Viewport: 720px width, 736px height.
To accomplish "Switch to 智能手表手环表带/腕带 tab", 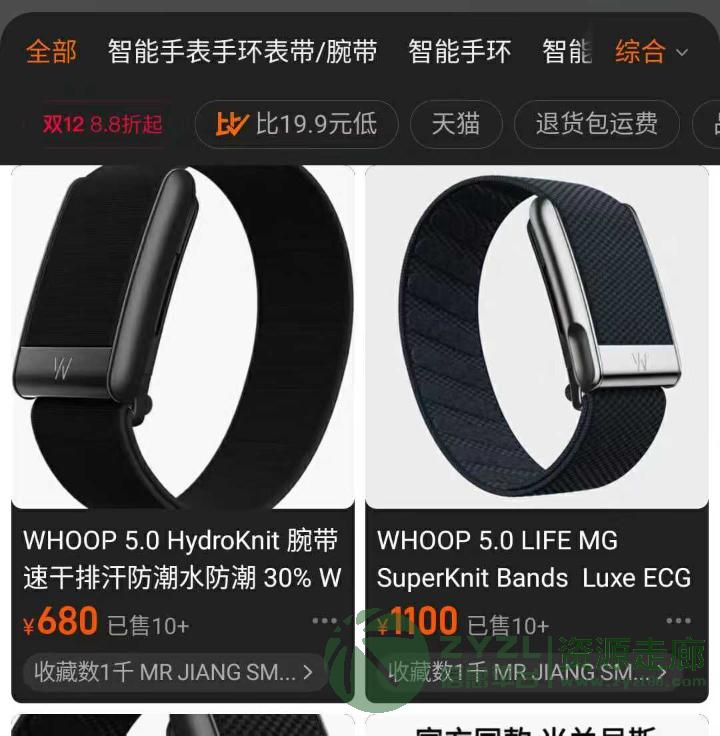I will coord(242,51).
